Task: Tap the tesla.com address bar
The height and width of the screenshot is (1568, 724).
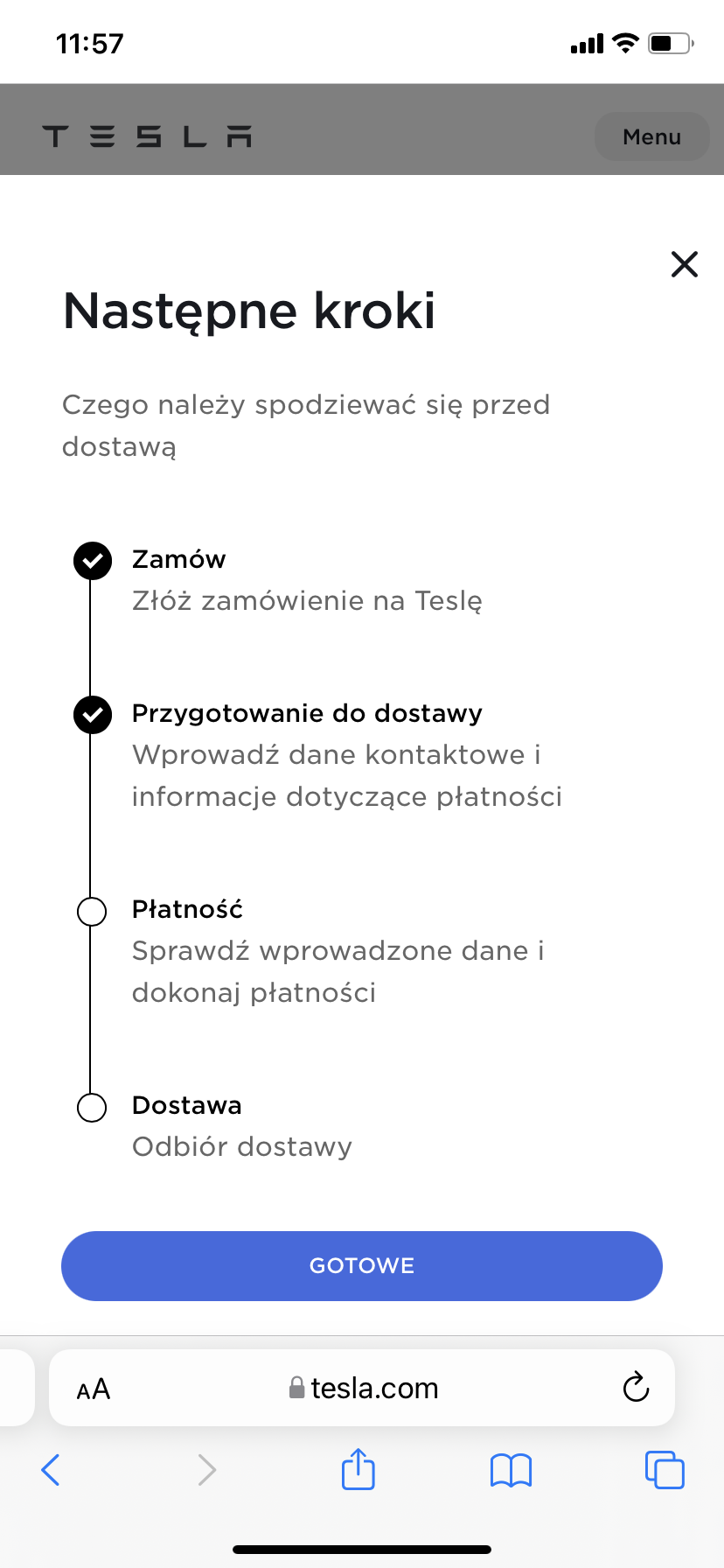Action: (362, 1388)
